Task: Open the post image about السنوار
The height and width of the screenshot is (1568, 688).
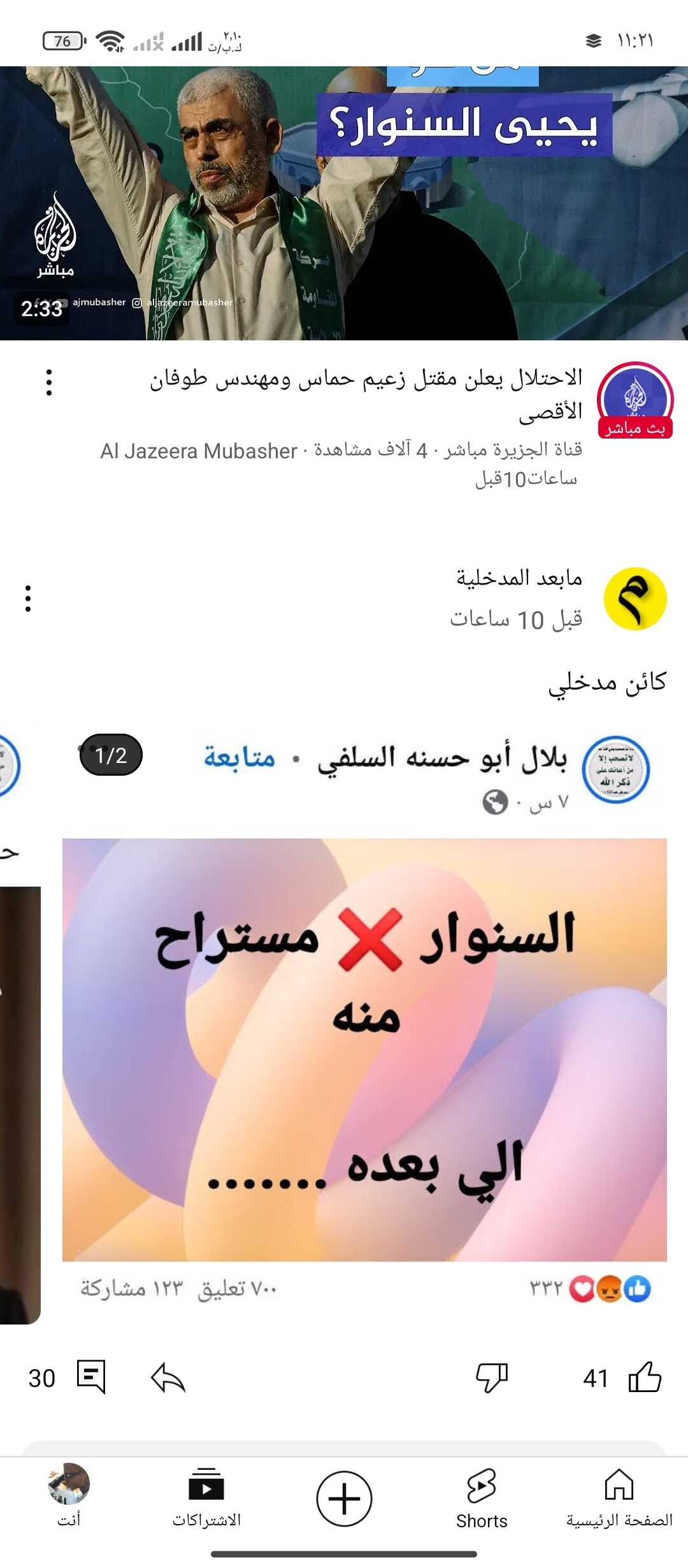Action: 364,1049
